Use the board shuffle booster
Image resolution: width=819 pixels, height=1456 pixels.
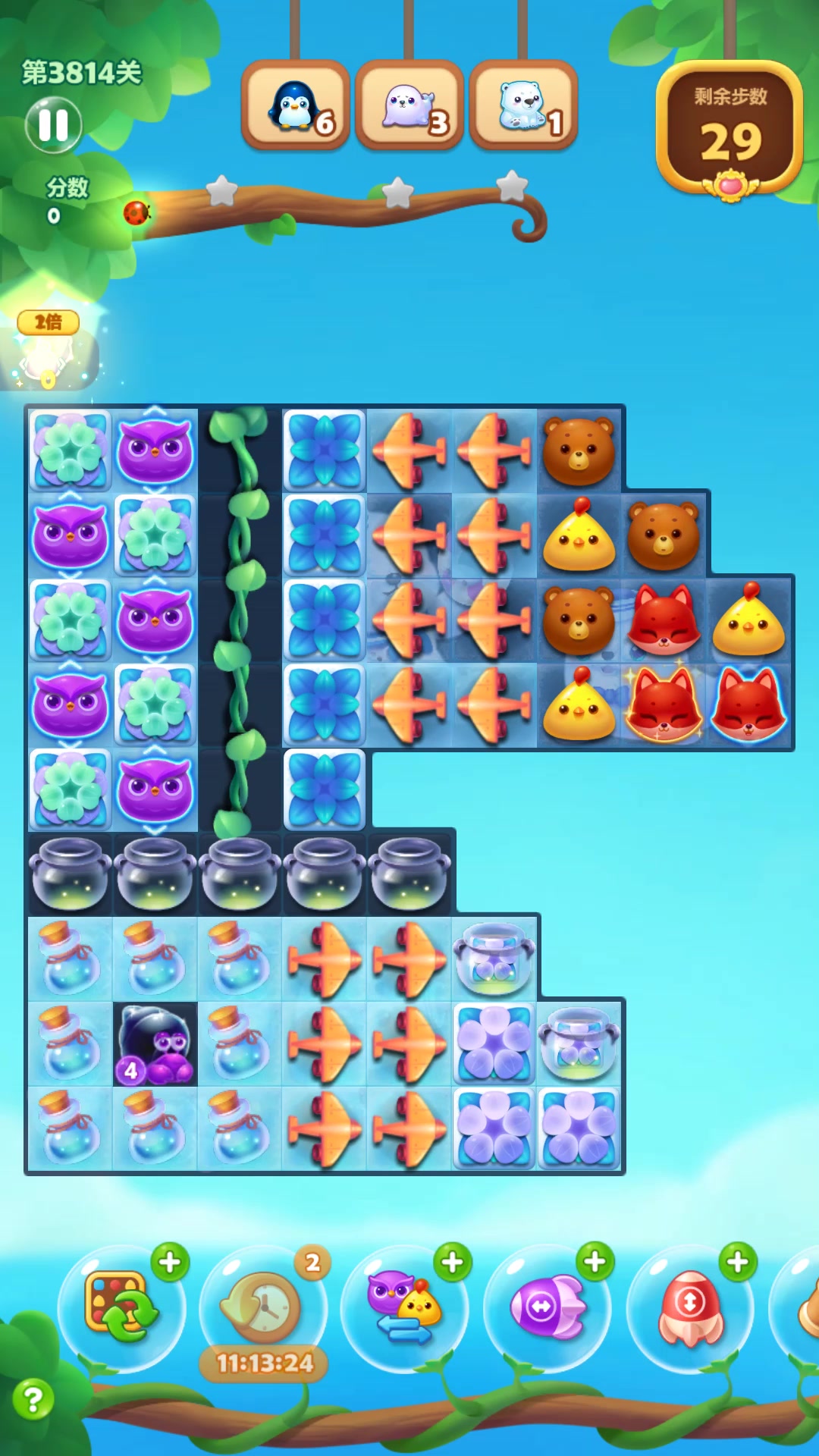click(x=121, y=1307)
